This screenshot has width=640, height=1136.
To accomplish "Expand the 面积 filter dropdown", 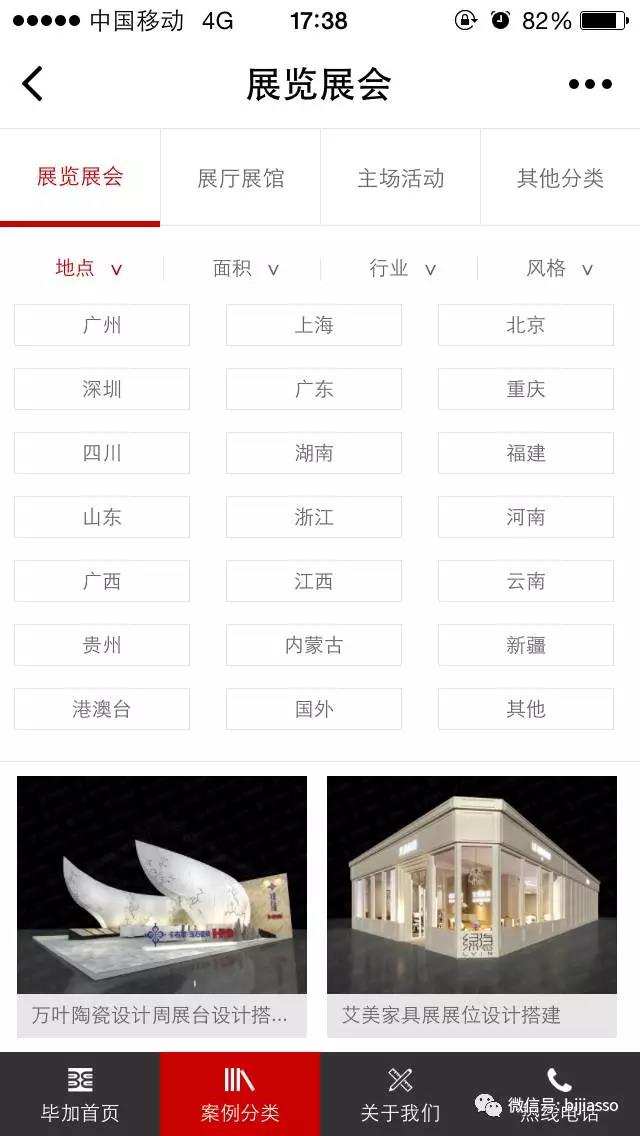I will pos(245,268).
